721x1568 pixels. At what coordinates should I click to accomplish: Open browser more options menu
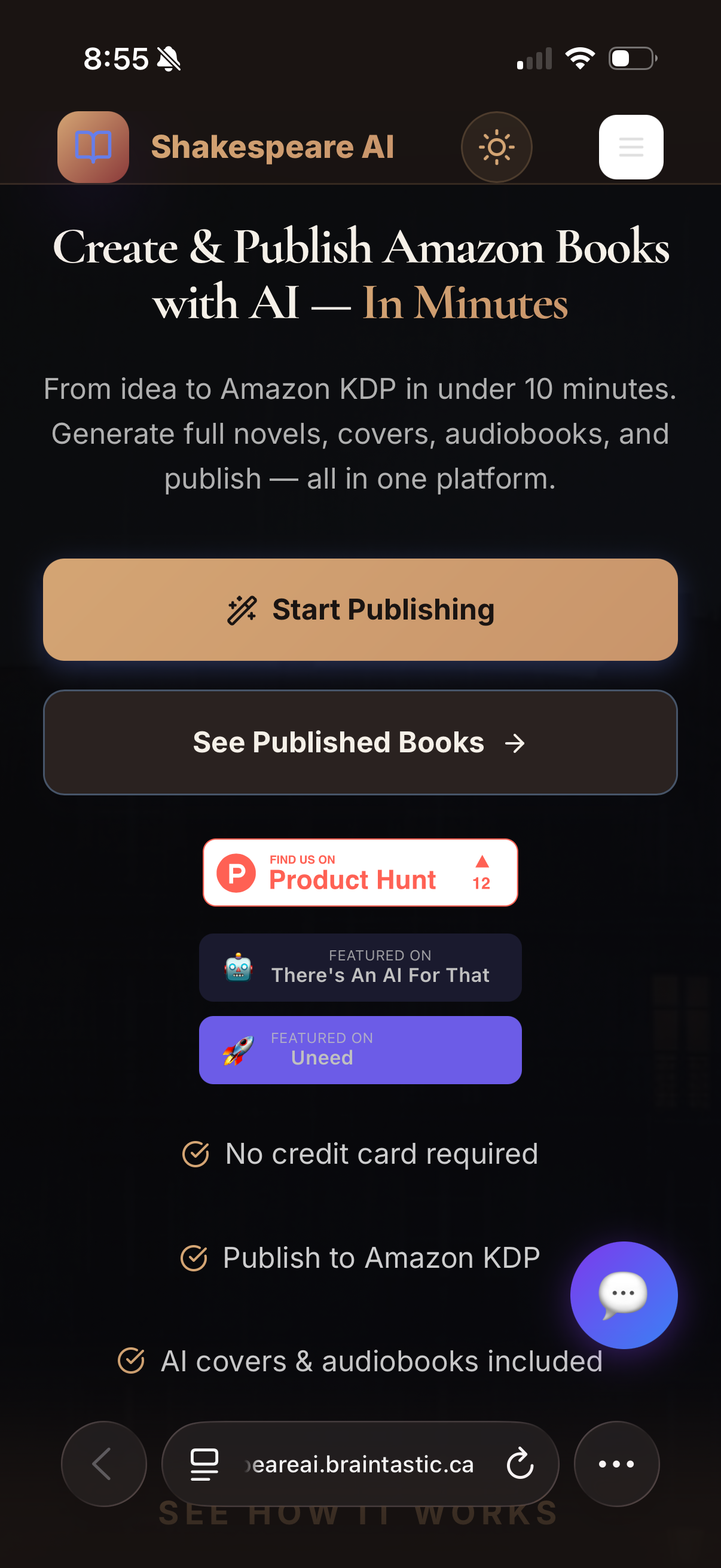616,1463
